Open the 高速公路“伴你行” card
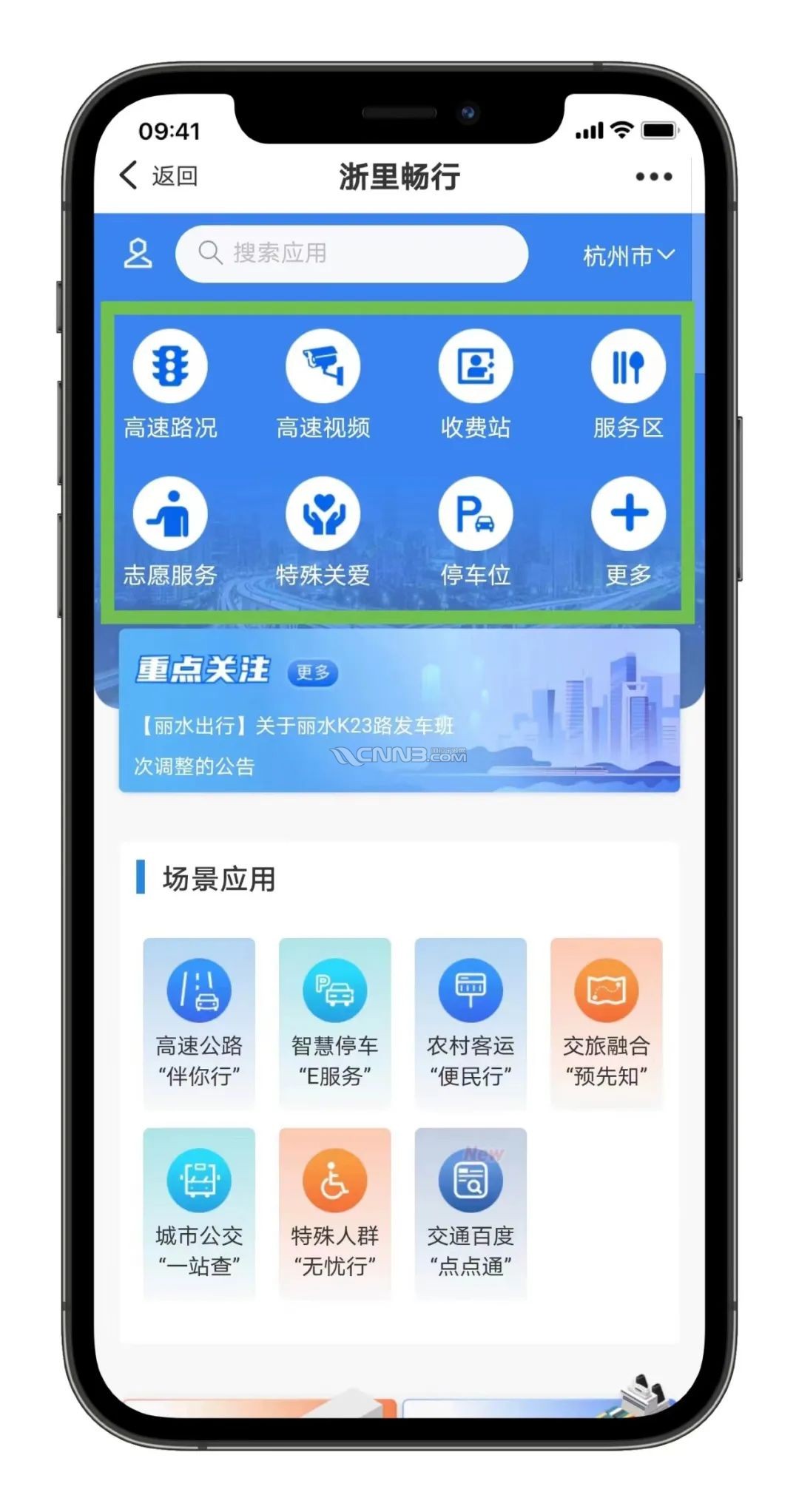The image size is (799, 1512). pos(199,1022)
